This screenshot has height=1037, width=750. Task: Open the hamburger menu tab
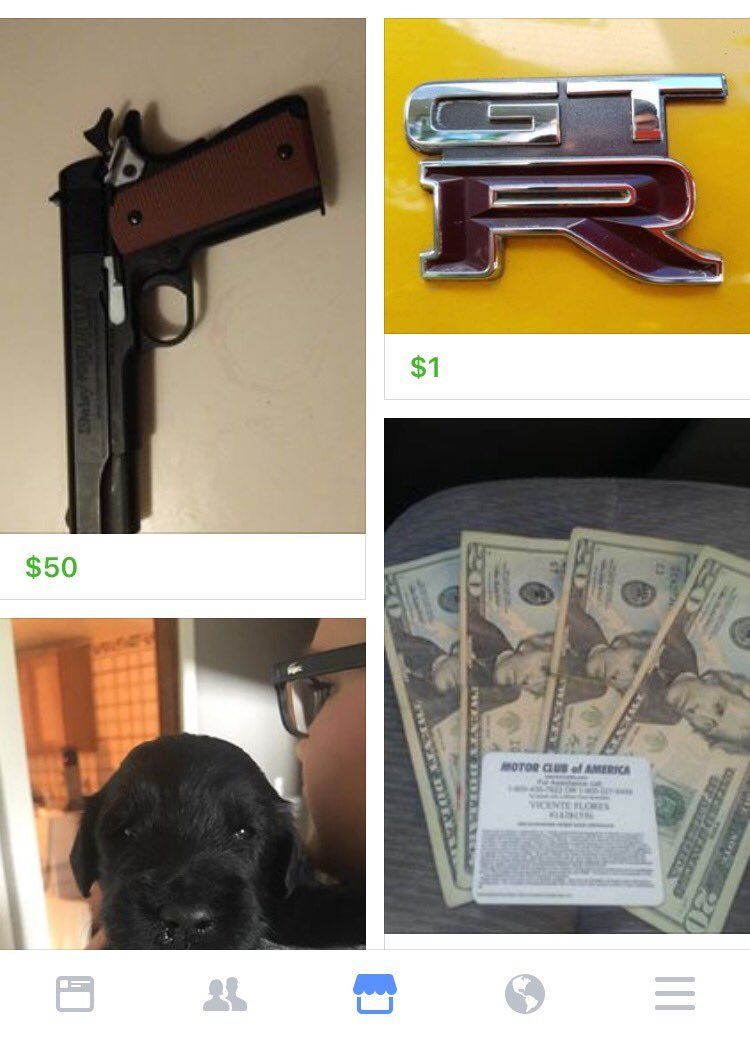click(675, 994)
